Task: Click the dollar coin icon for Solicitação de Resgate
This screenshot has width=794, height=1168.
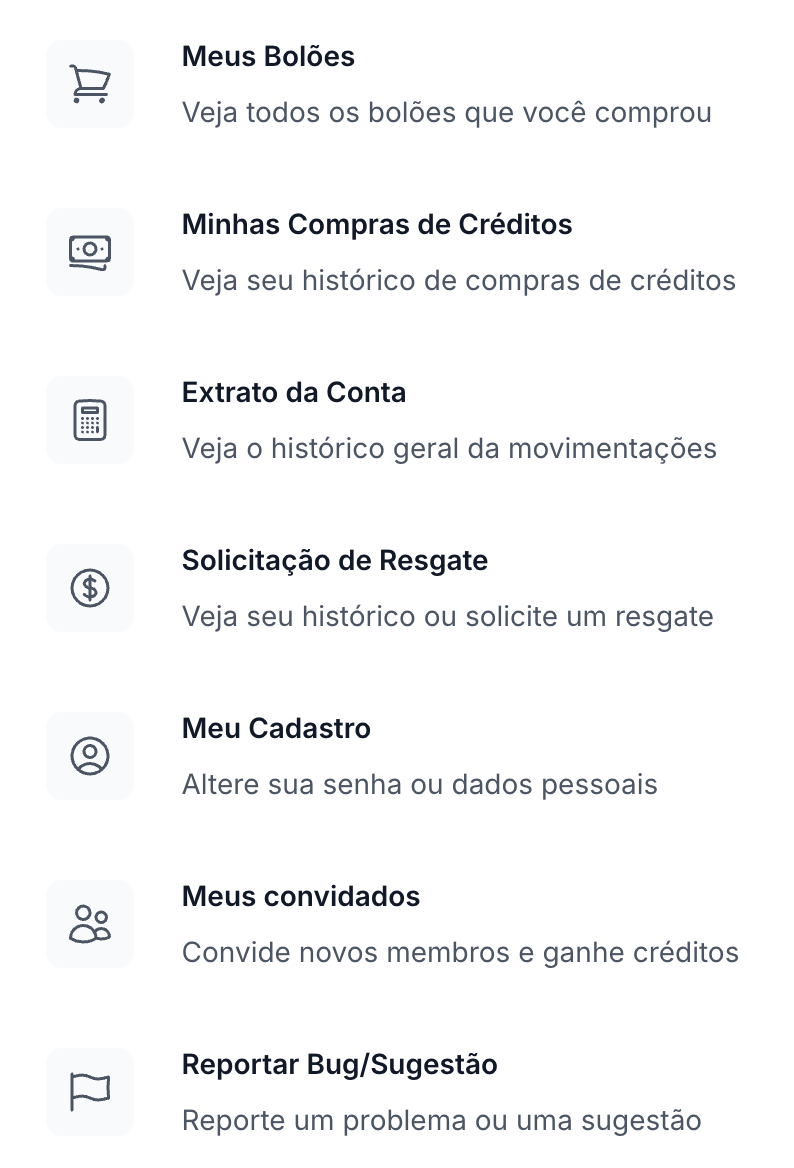Action: pyautogui.click(x=90, y=588)
